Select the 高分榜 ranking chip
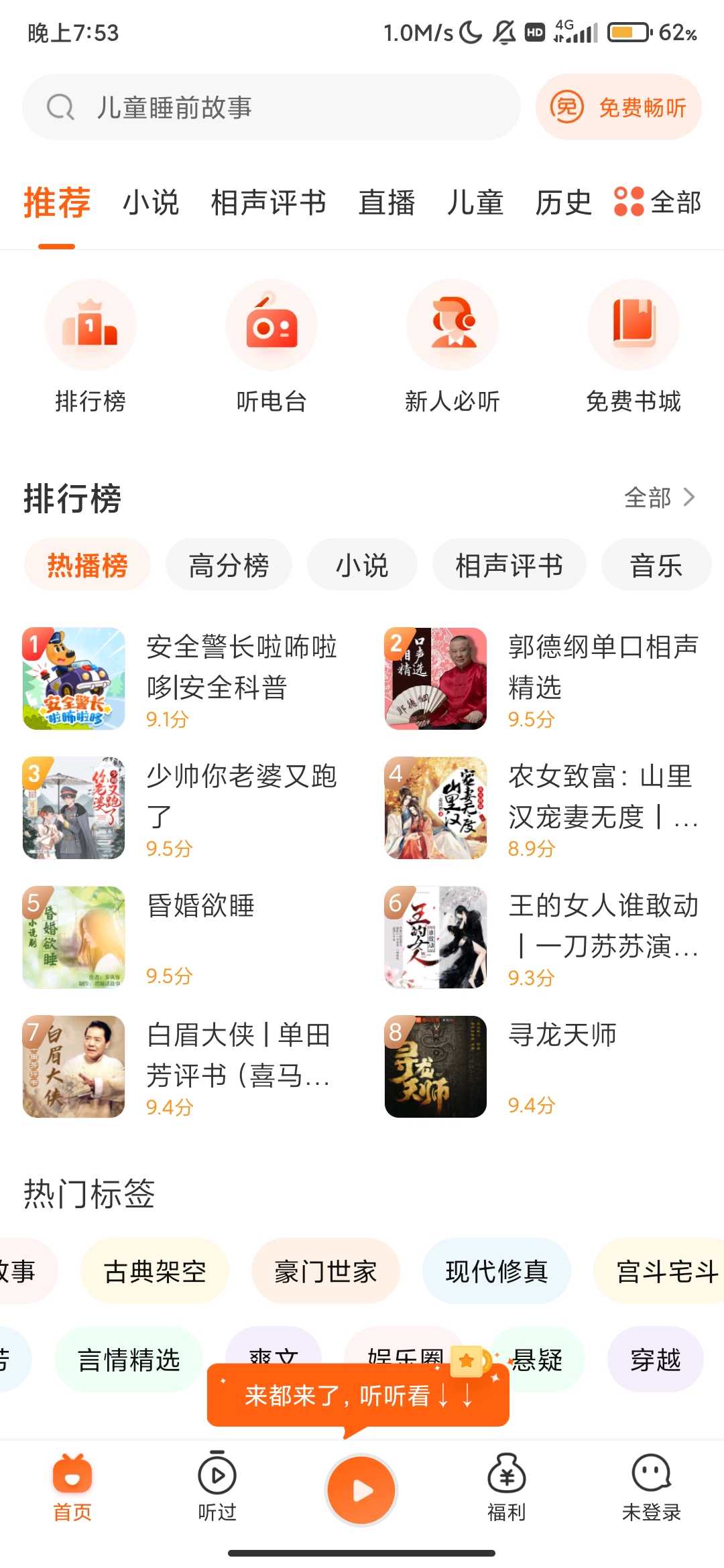The image size is (724, 1568). click(x=229, y=565)
